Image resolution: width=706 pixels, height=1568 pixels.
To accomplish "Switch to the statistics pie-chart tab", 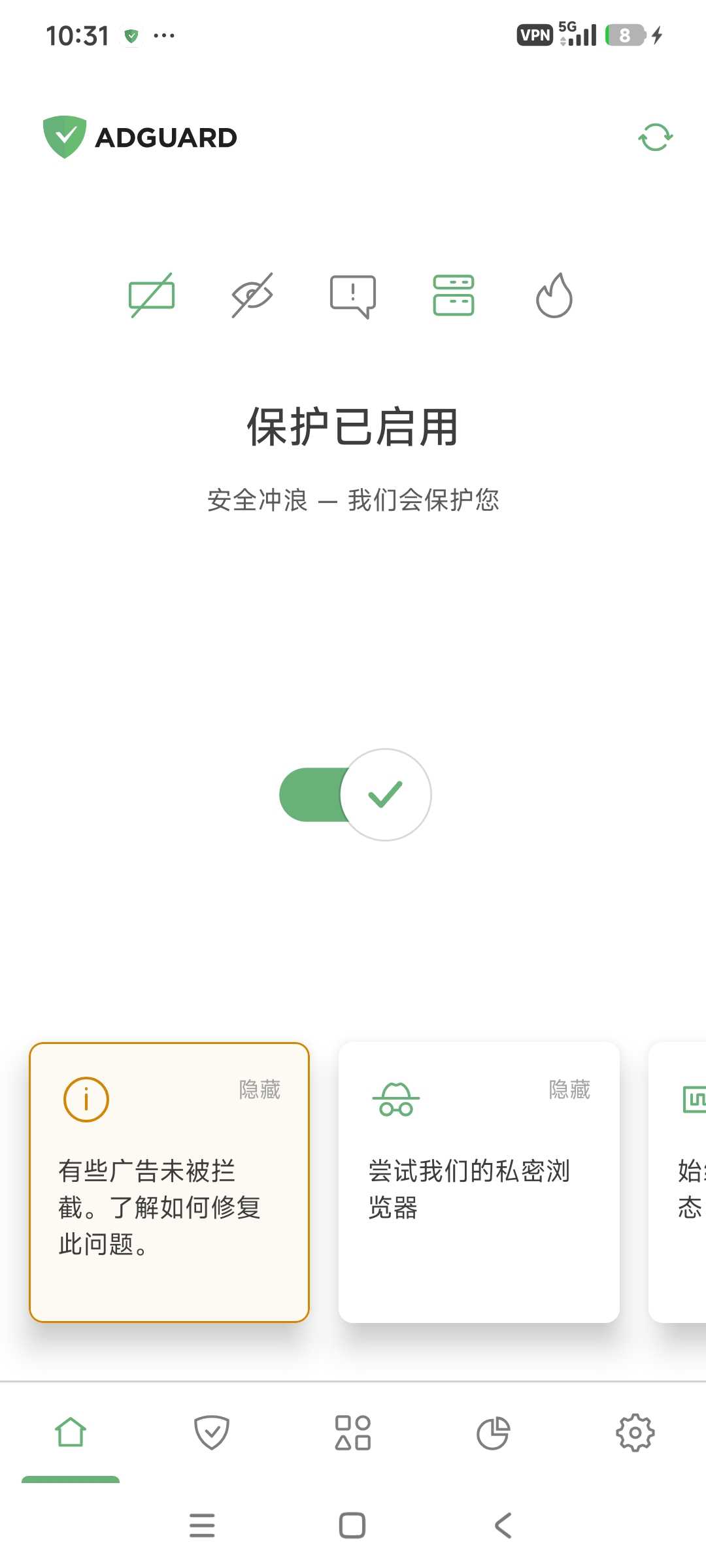I will tap(494, 1433).
